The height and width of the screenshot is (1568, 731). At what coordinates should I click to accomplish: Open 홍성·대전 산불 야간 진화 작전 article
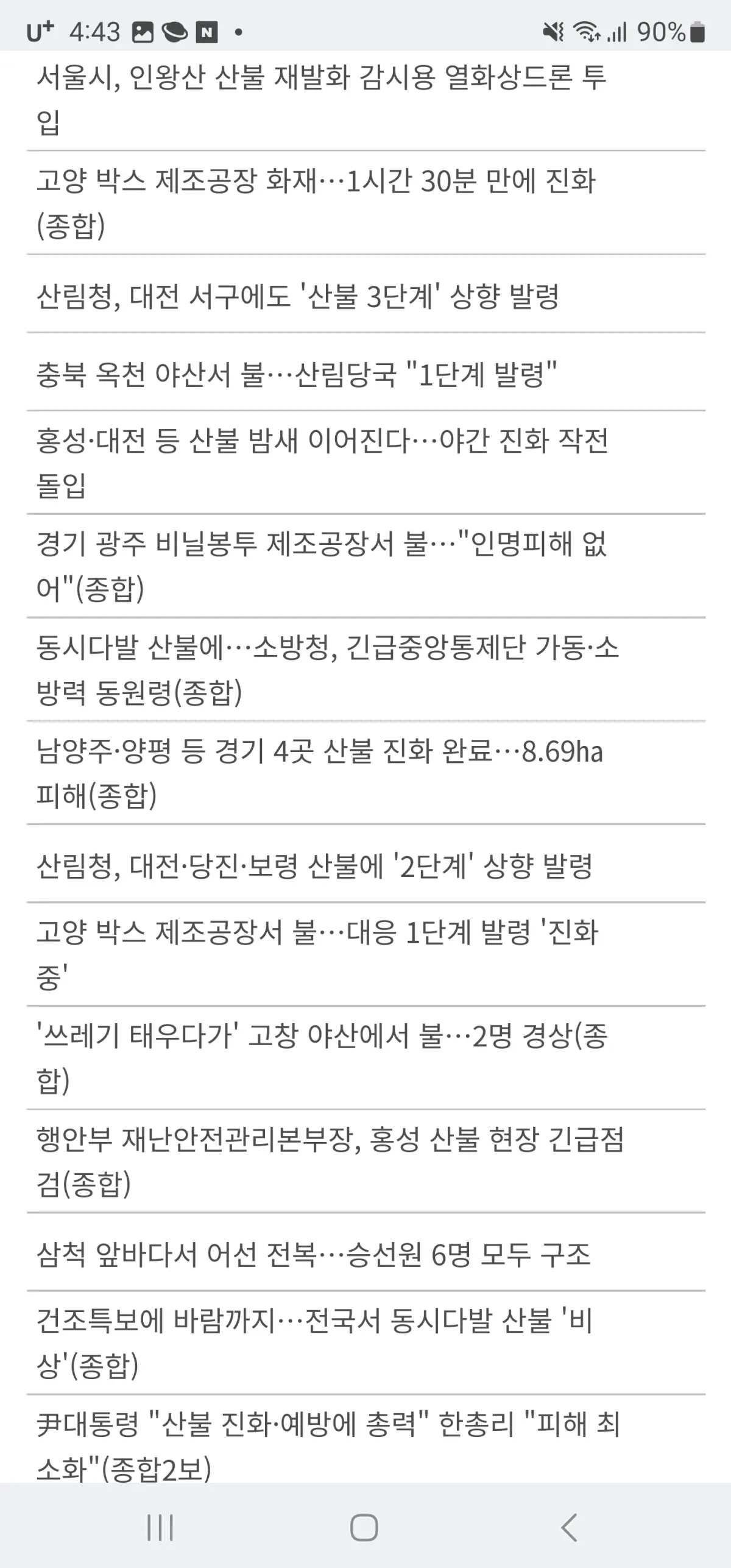tap(365, 463)
